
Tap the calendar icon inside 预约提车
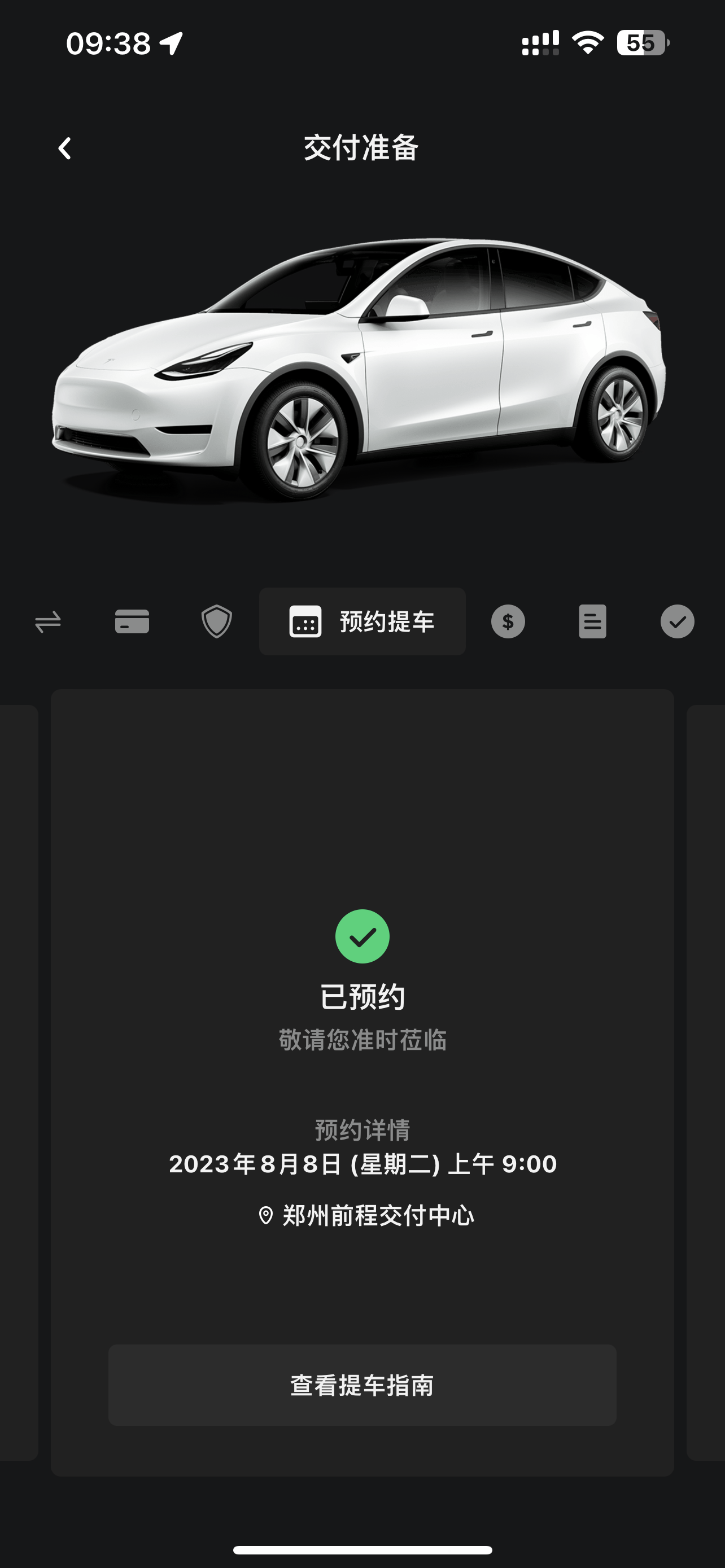pos(306,621)
